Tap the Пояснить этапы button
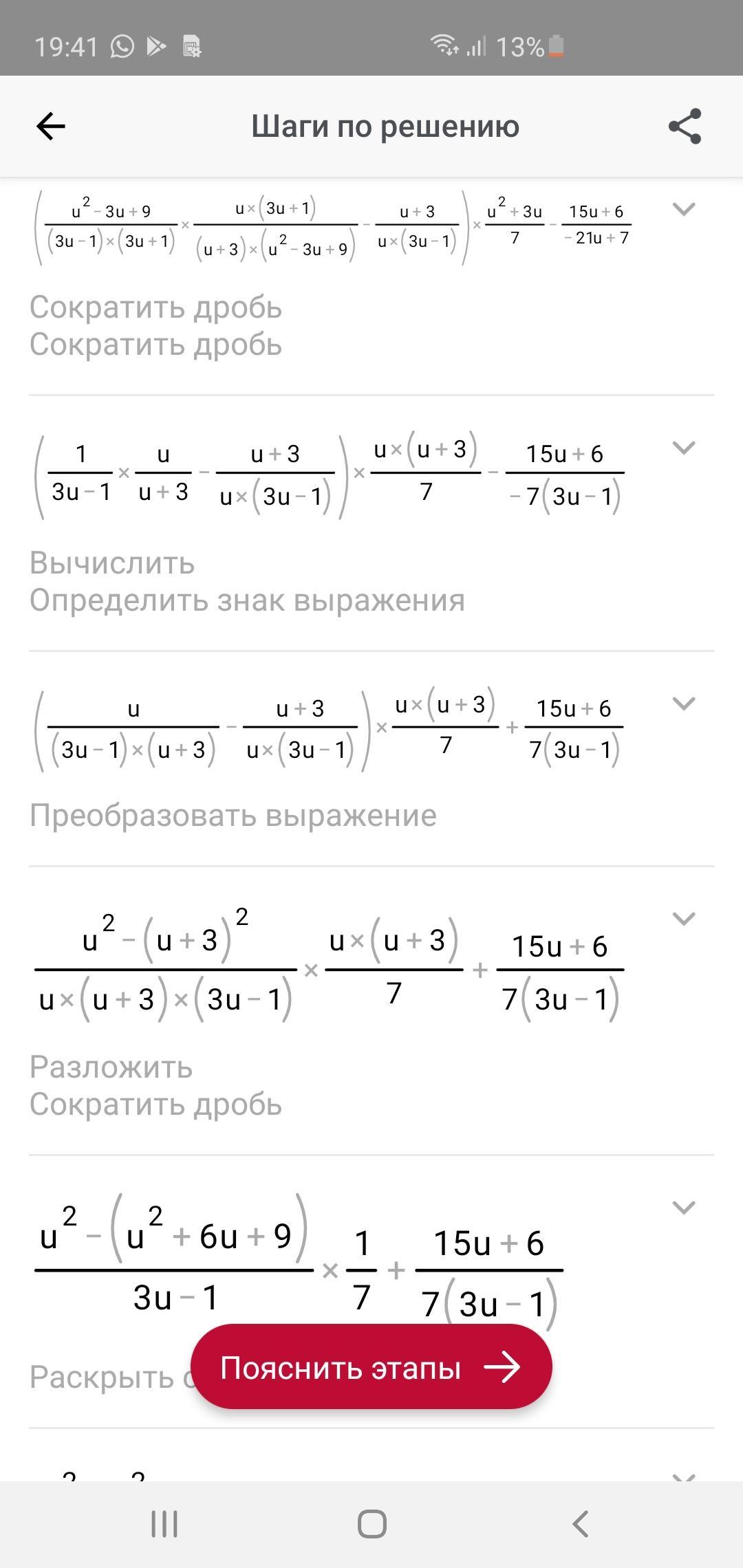The image size is (743, 1568). [x=371, y=1367]
